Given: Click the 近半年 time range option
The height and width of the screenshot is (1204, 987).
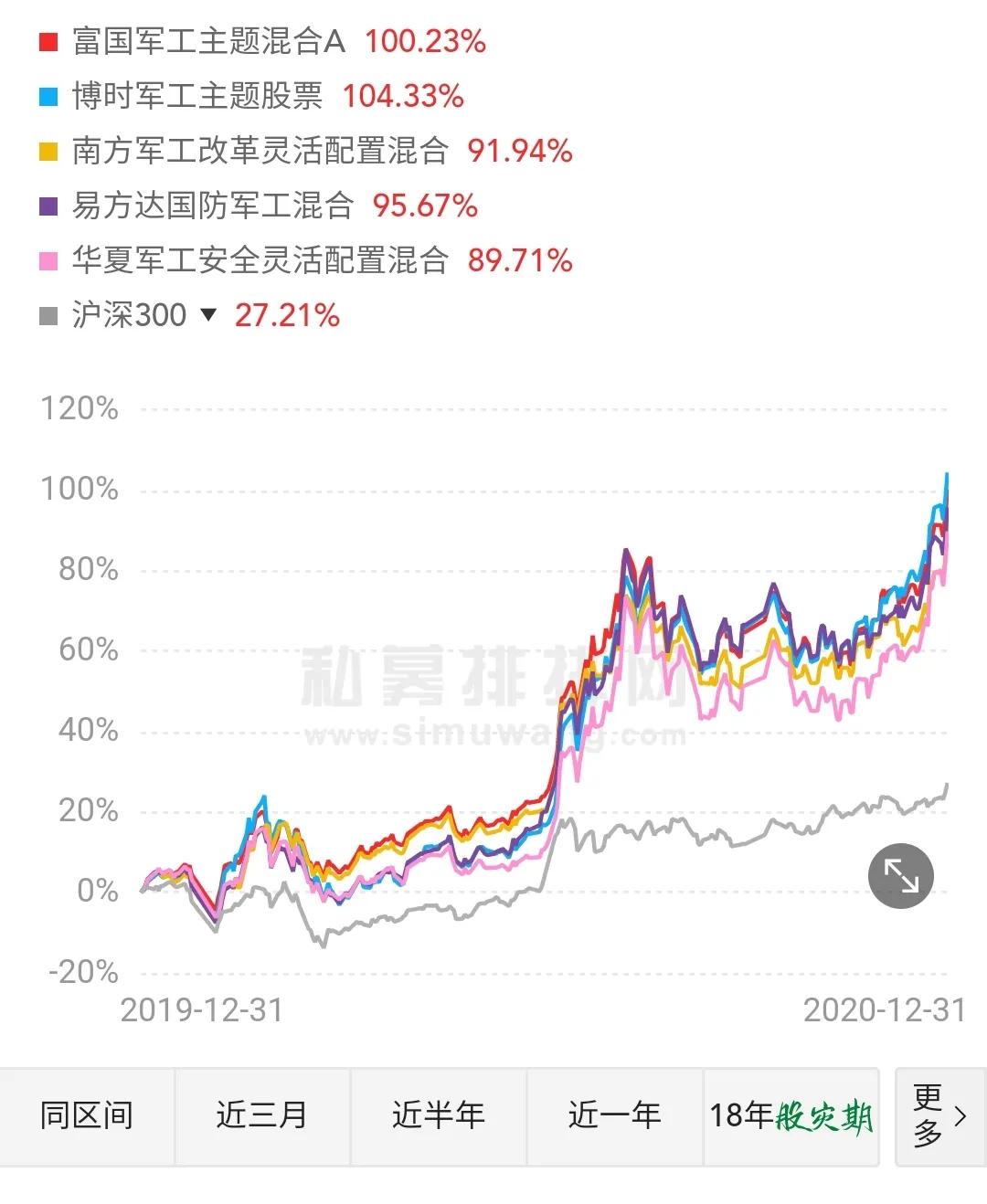Looking at the screenshot, I should 440,1116.
